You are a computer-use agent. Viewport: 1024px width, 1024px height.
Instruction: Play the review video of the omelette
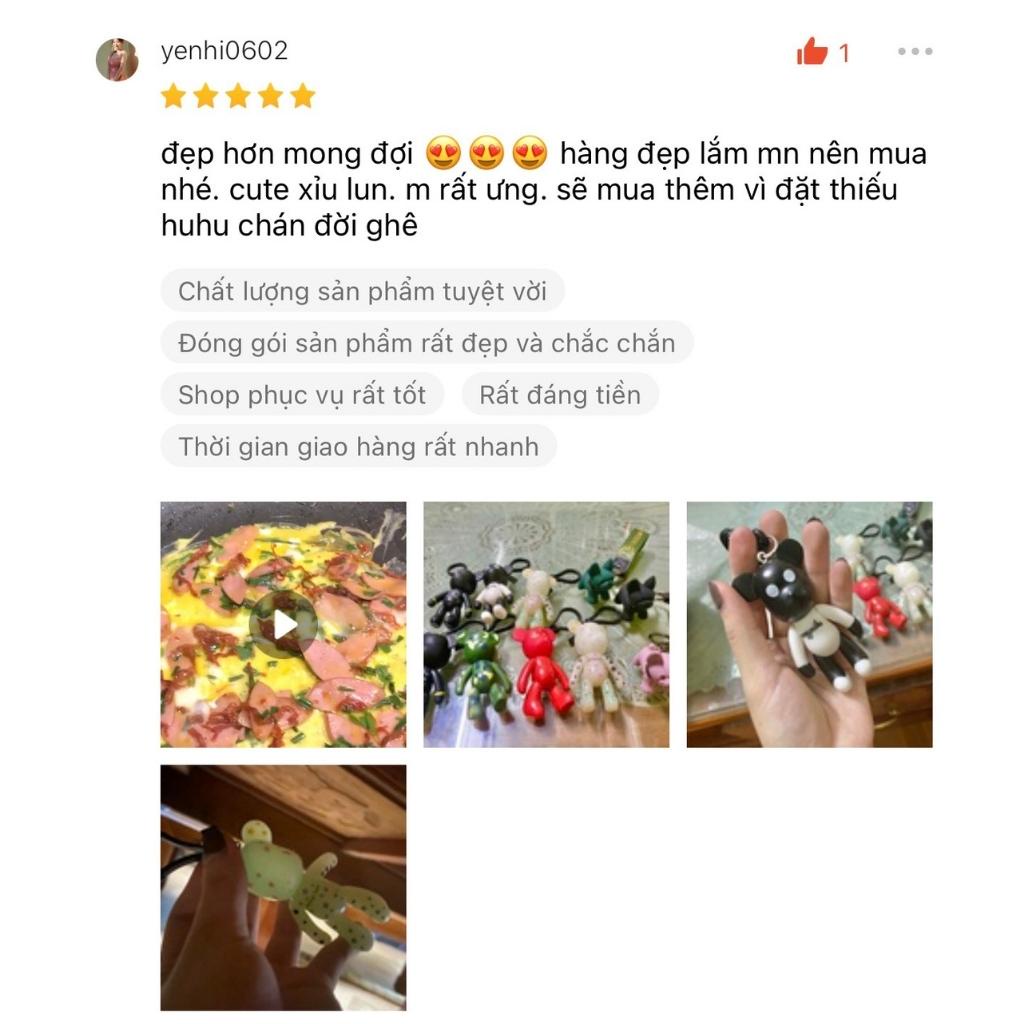tap(284, 624)
